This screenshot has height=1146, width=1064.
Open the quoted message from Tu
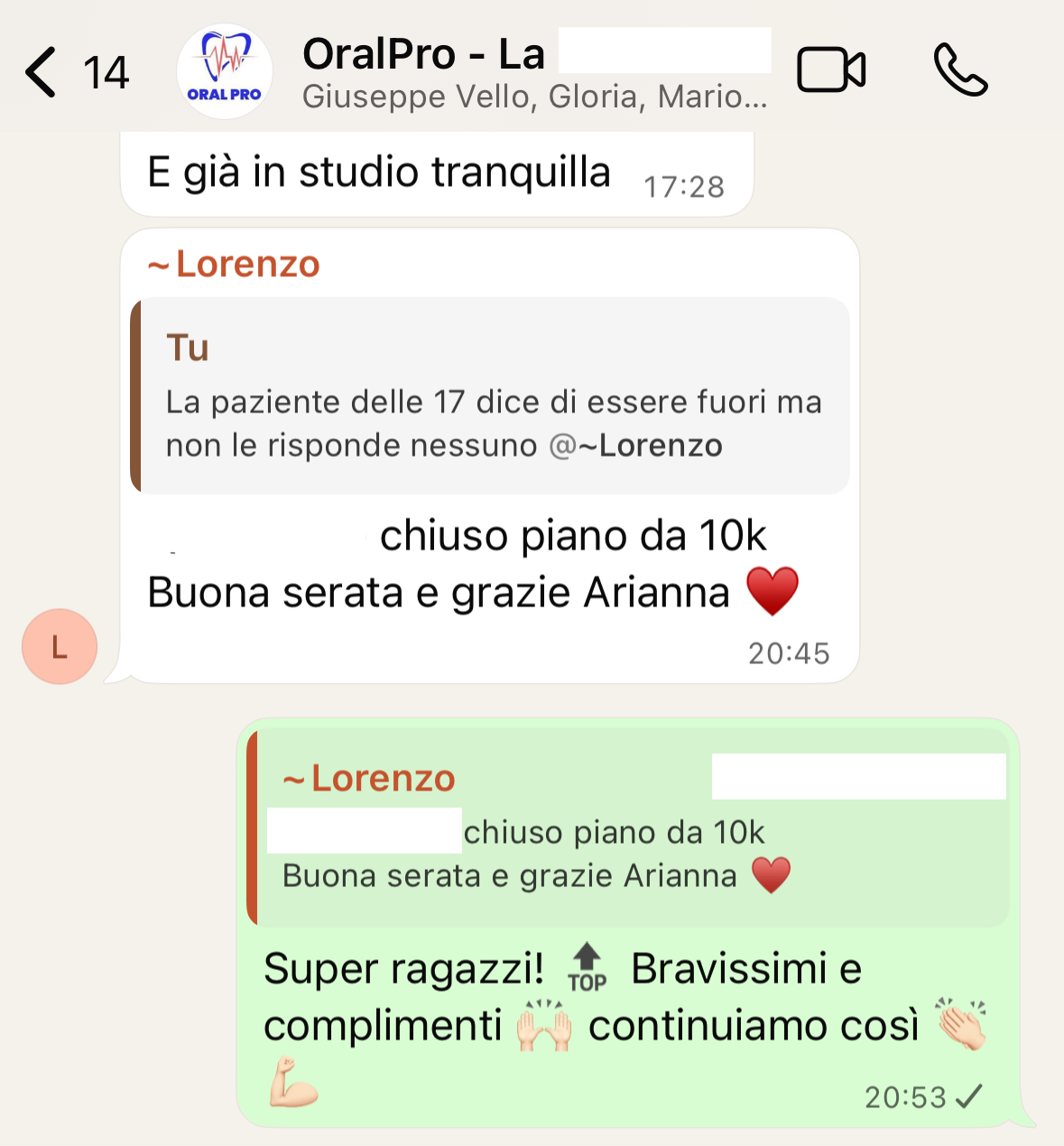(492, 397)
